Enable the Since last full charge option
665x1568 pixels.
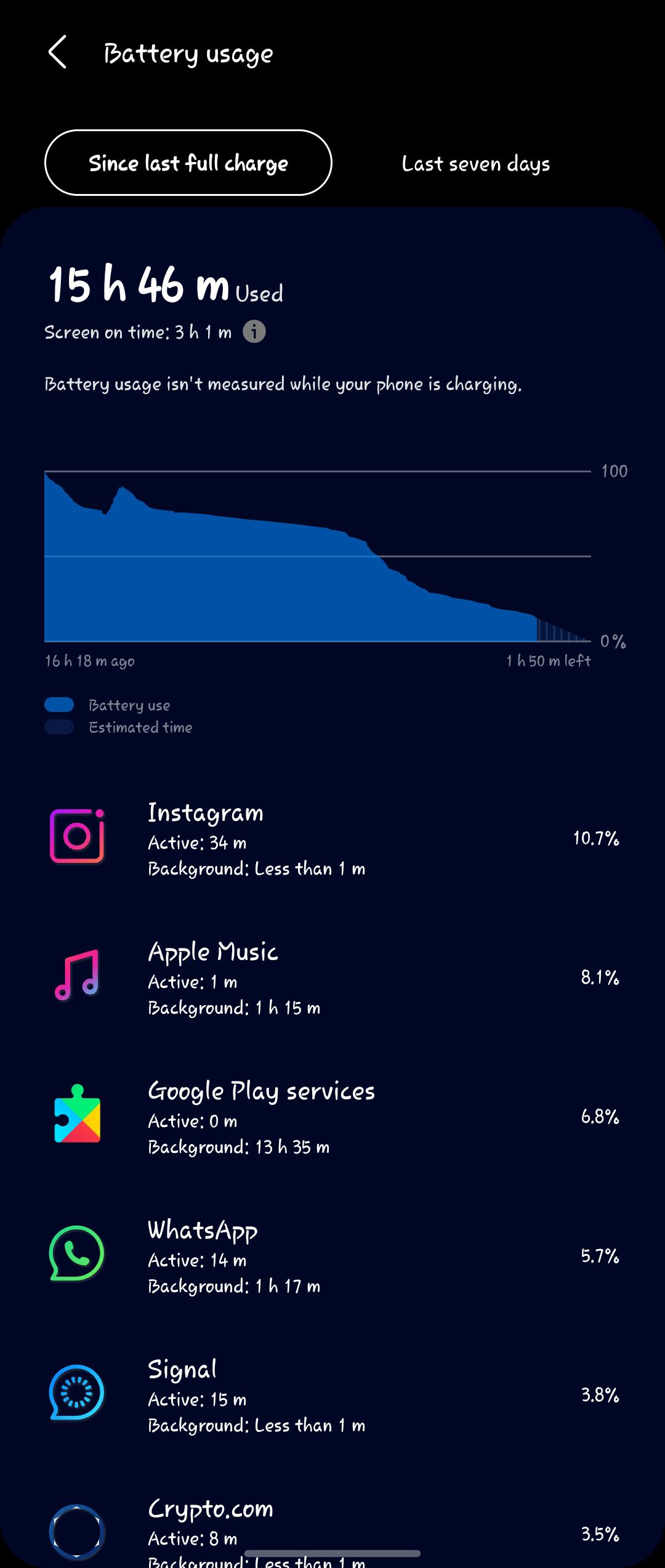[188, 163]
